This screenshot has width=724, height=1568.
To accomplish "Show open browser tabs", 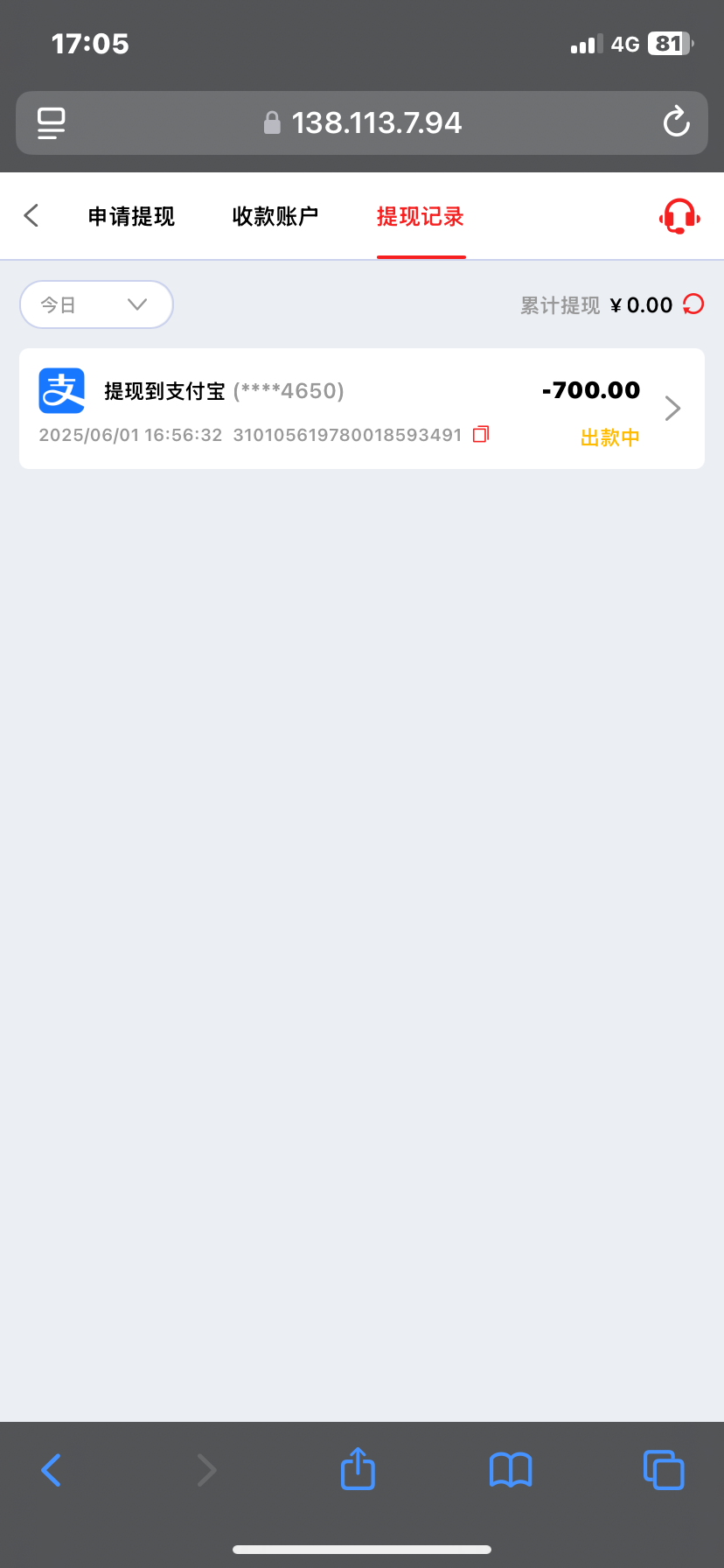I will (664, 1469).
